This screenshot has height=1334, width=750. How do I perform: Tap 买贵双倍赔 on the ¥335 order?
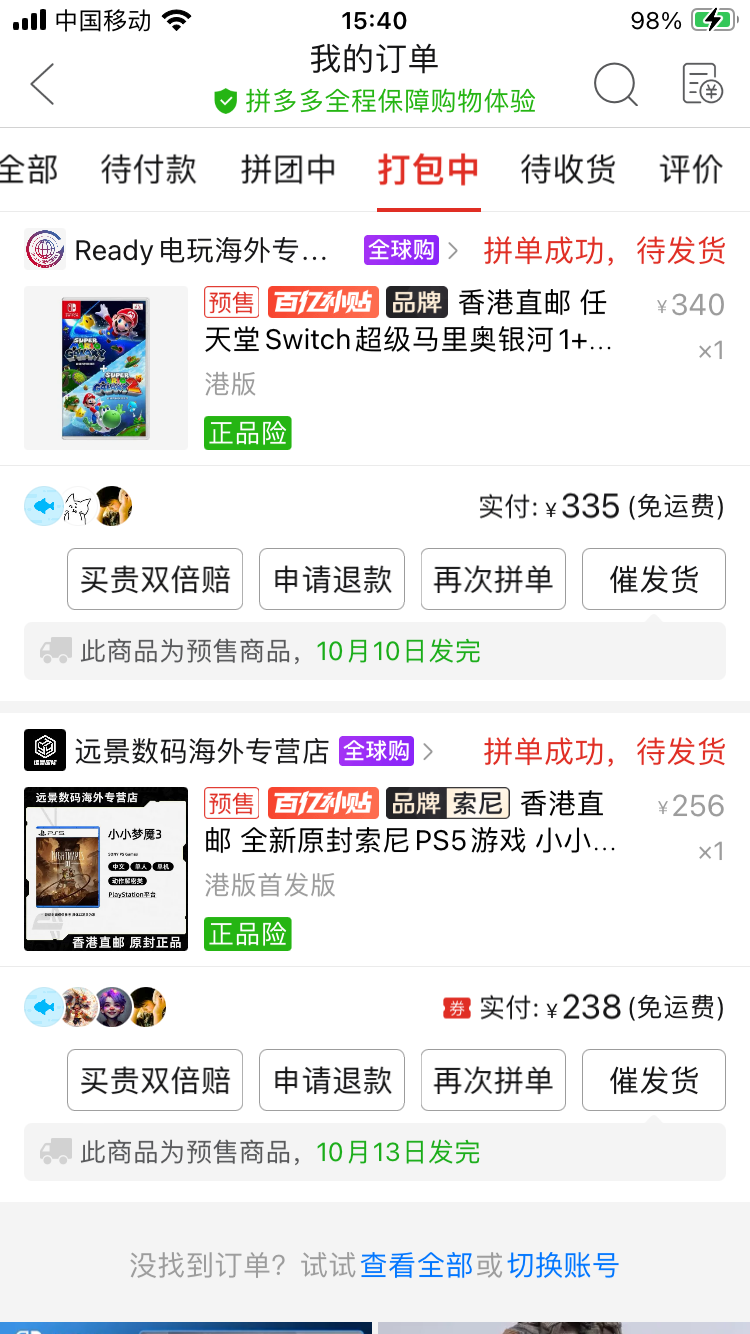click(x=155, y=579)
